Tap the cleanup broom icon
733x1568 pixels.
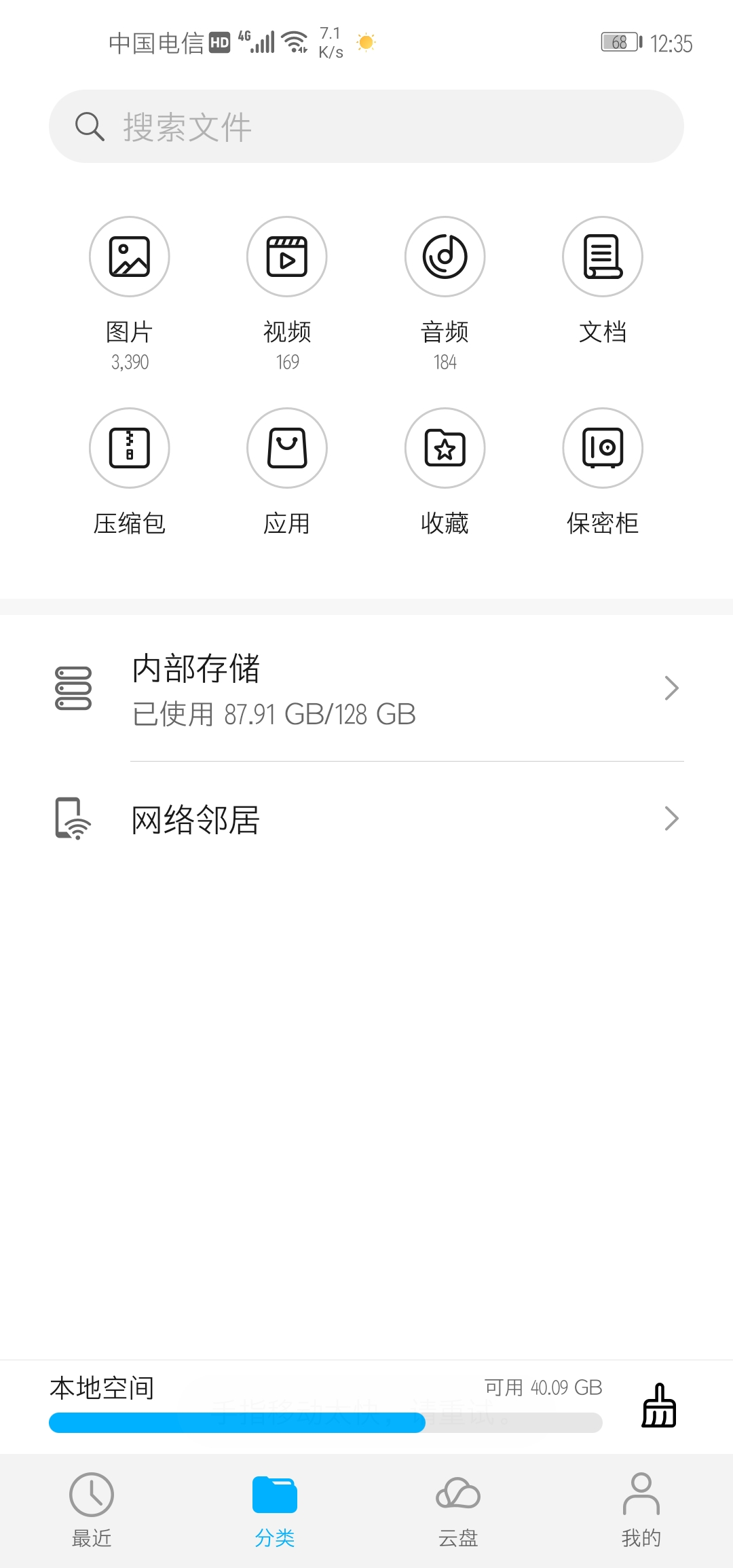coord(659,1405)
